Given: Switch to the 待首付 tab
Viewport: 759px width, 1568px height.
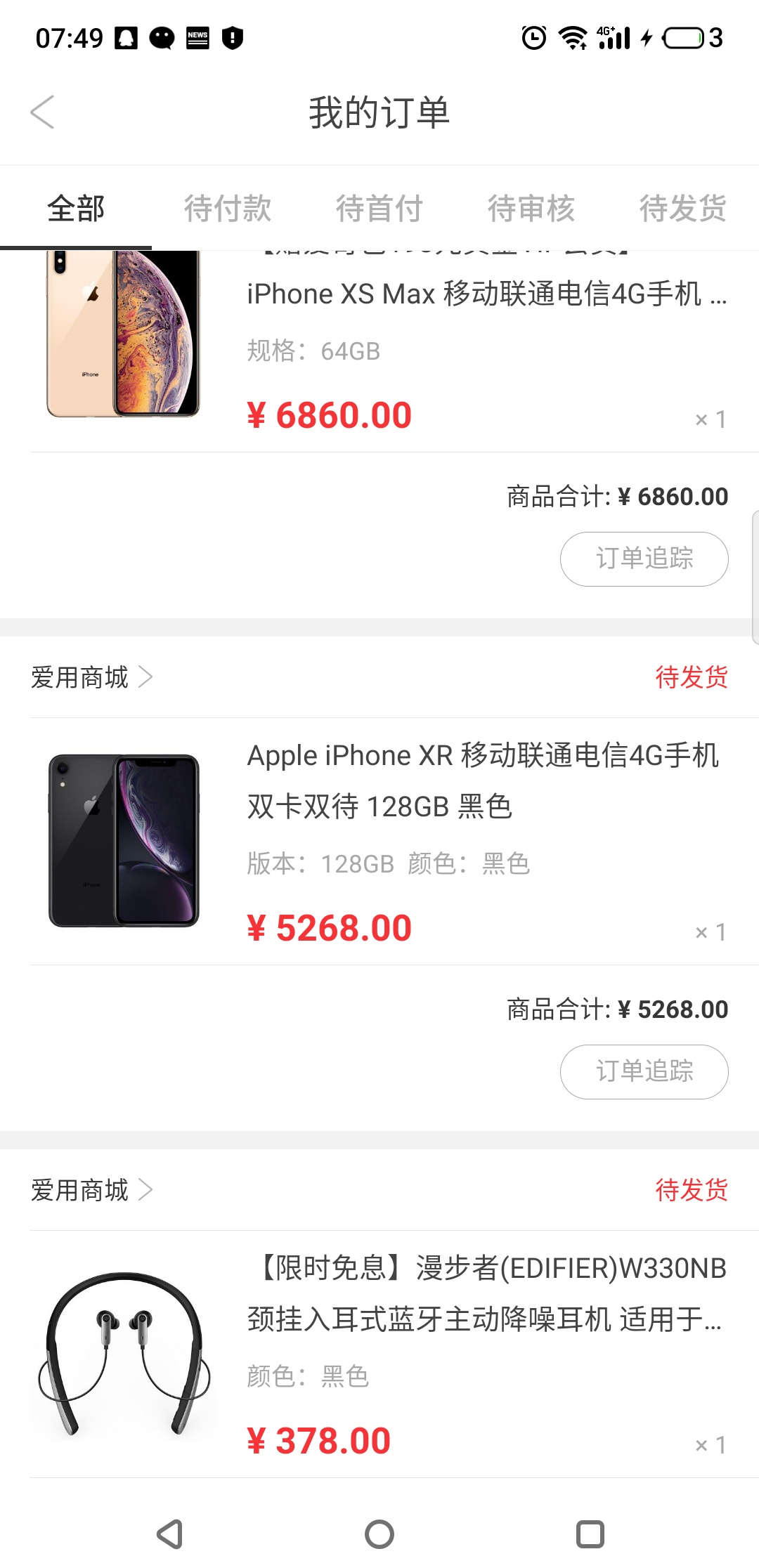Looking at the screenshot, I should (x=379, y=209).
